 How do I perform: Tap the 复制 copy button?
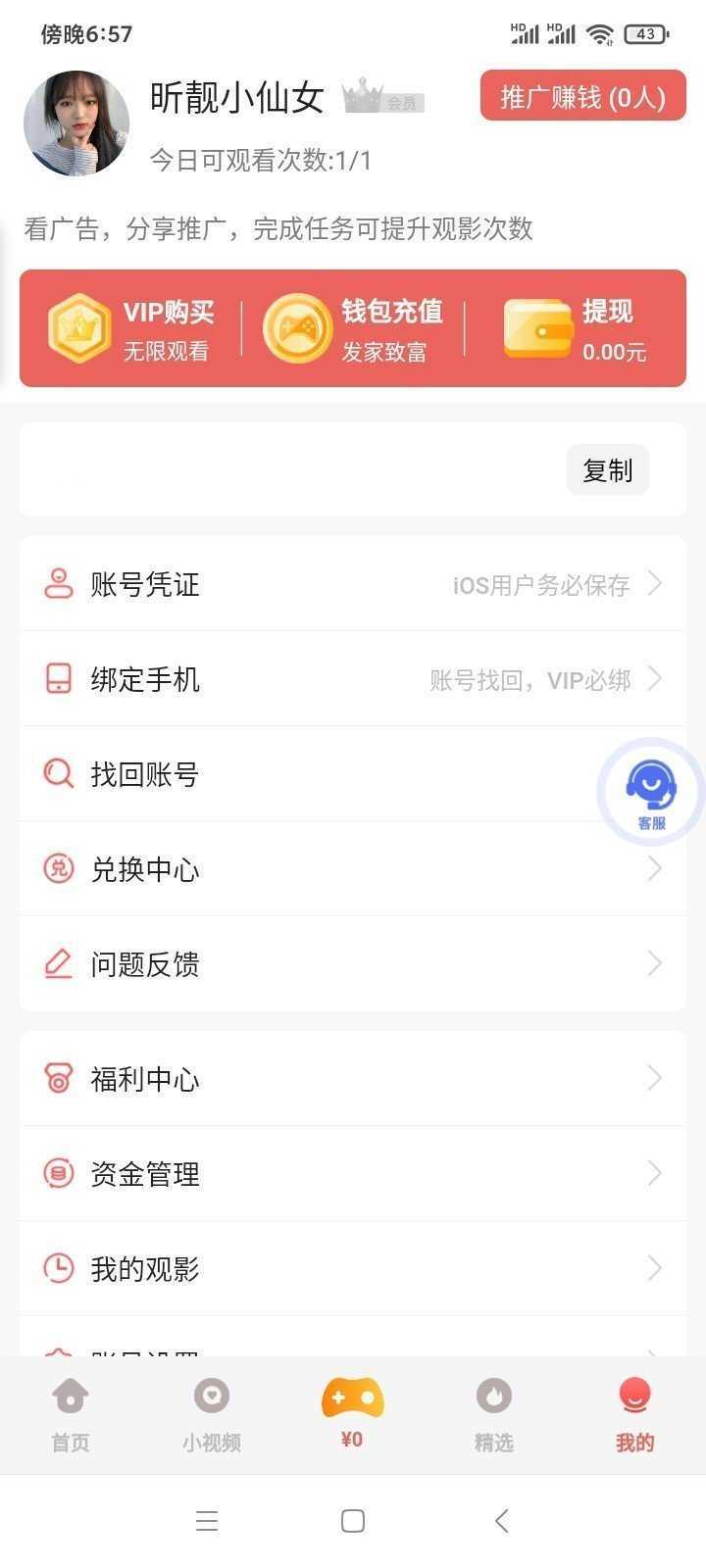point(607,470)
